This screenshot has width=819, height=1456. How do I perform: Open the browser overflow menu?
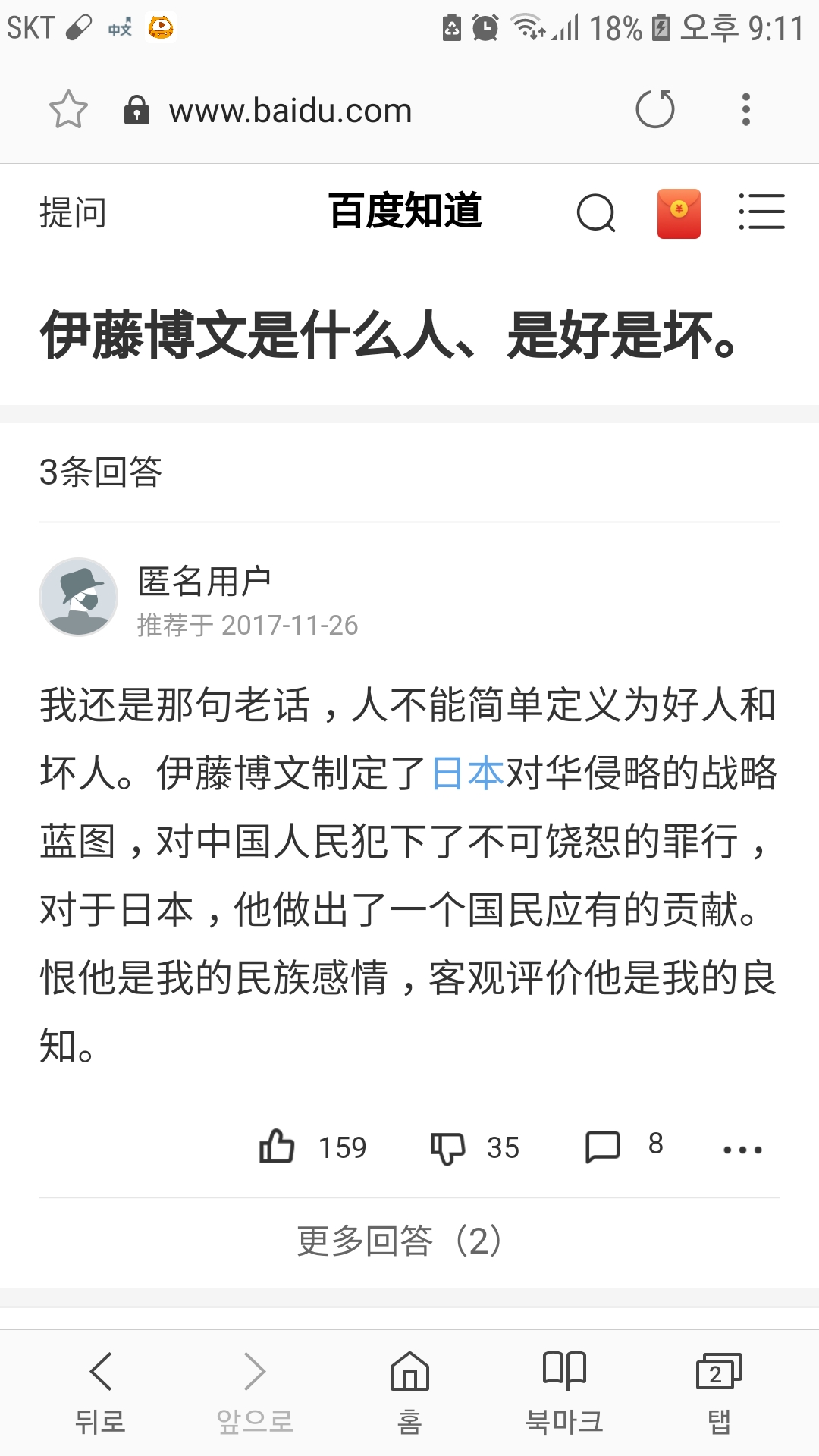coord(746,110)
